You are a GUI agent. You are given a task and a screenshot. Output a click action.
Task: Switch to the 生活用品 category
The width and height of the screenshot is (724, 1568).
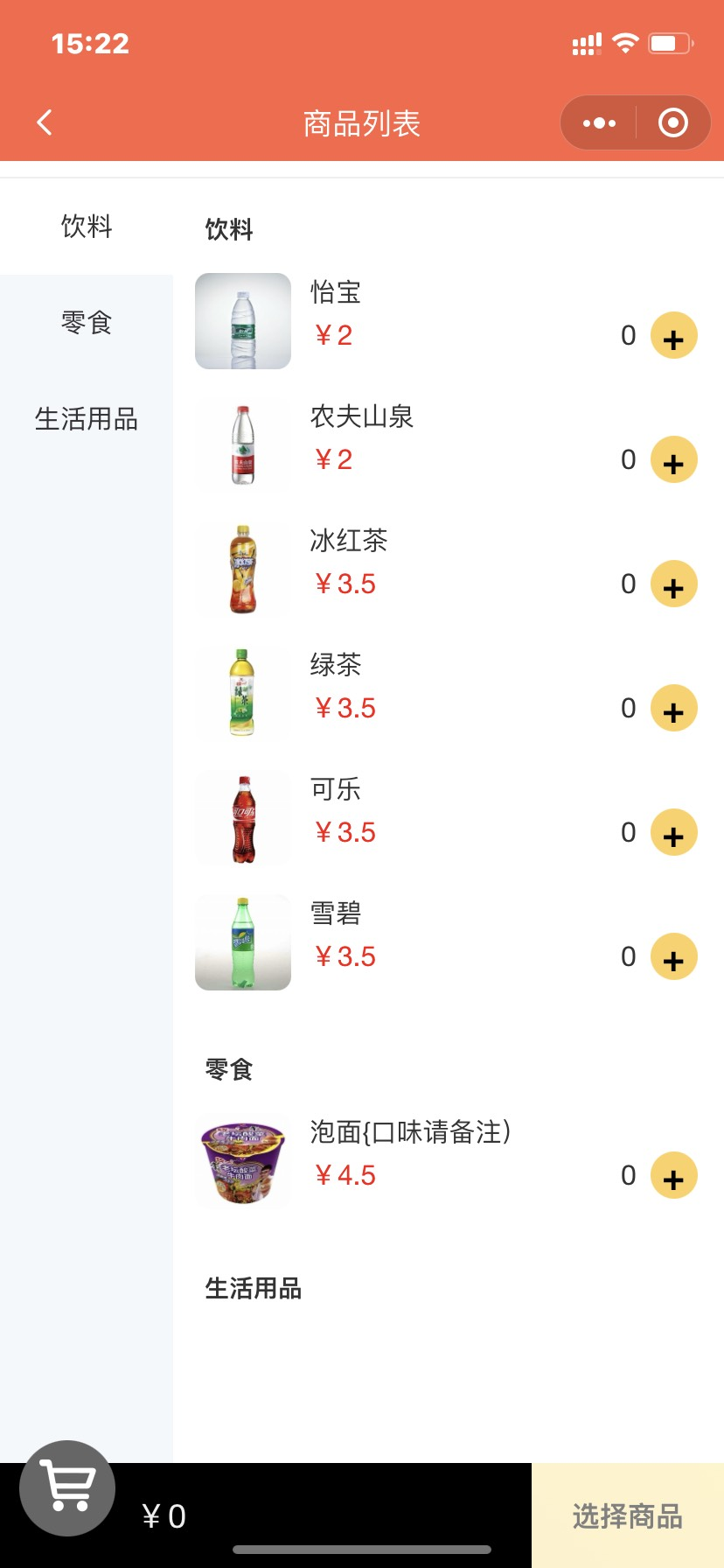click(x=85, y=420)
